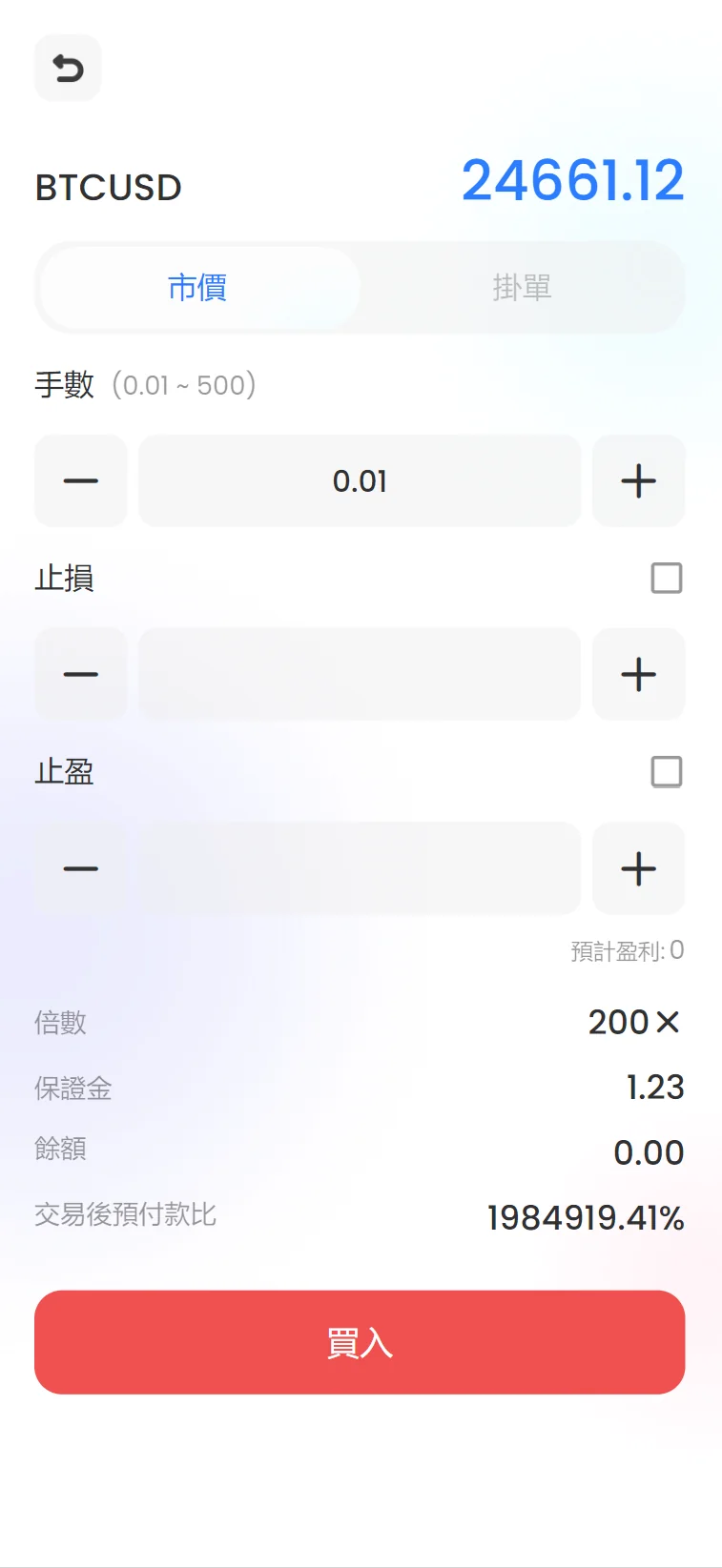Switch to the 掛單 pending order tab
722x1568 pixels.
point(522,287)
